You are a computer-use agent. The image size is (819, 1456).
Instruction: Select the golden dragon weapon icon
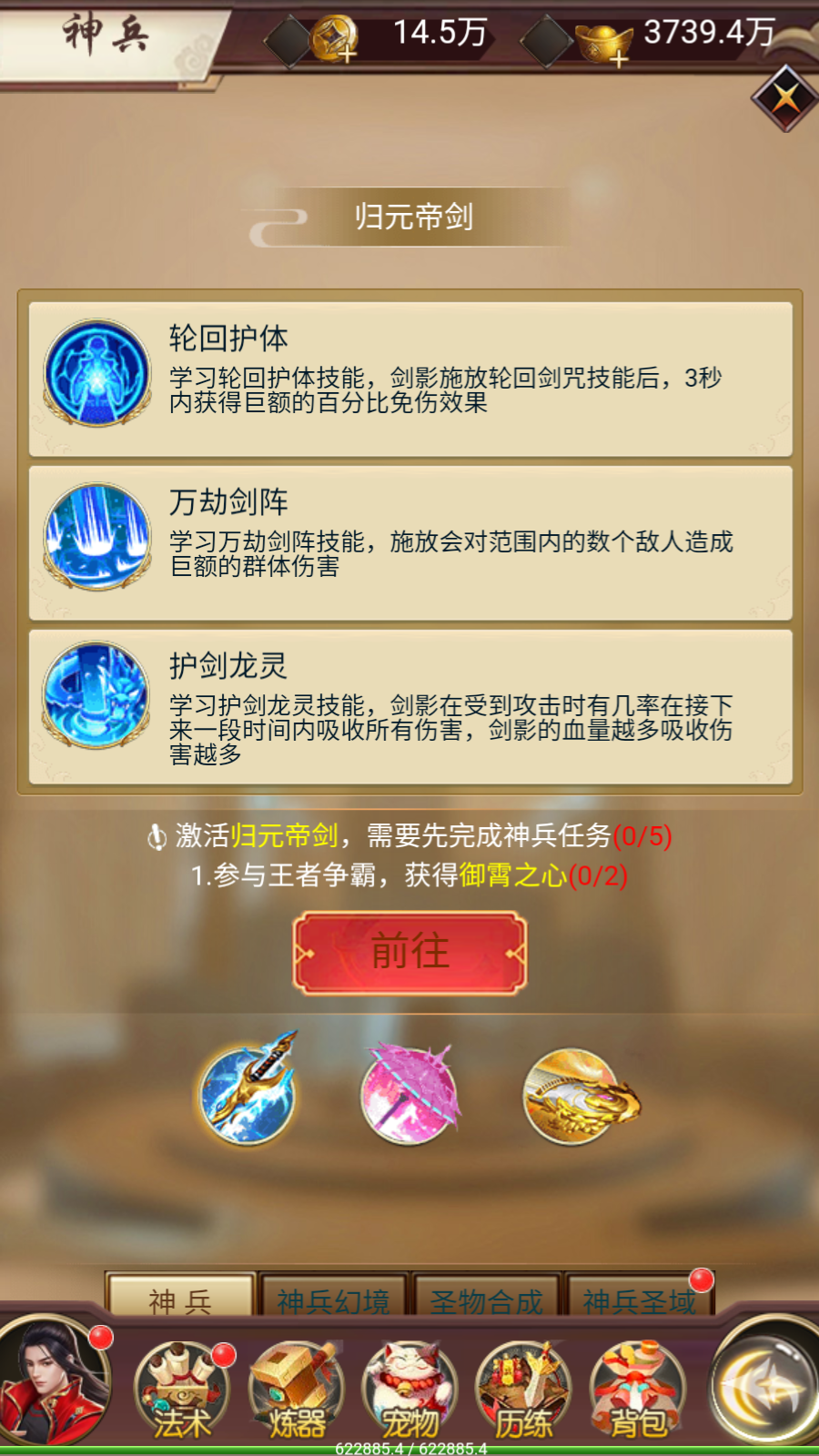point(579,1096)
